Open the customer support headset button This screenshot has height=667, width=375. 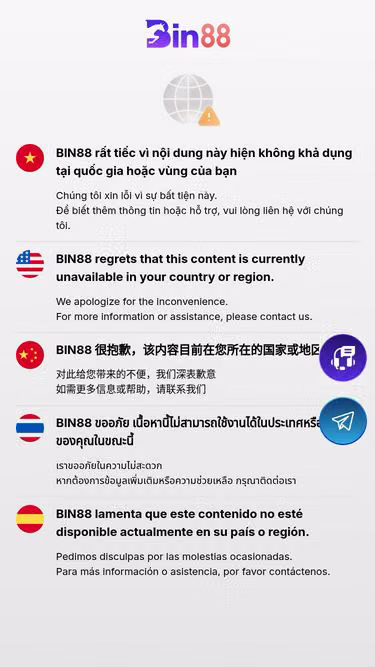343,357
